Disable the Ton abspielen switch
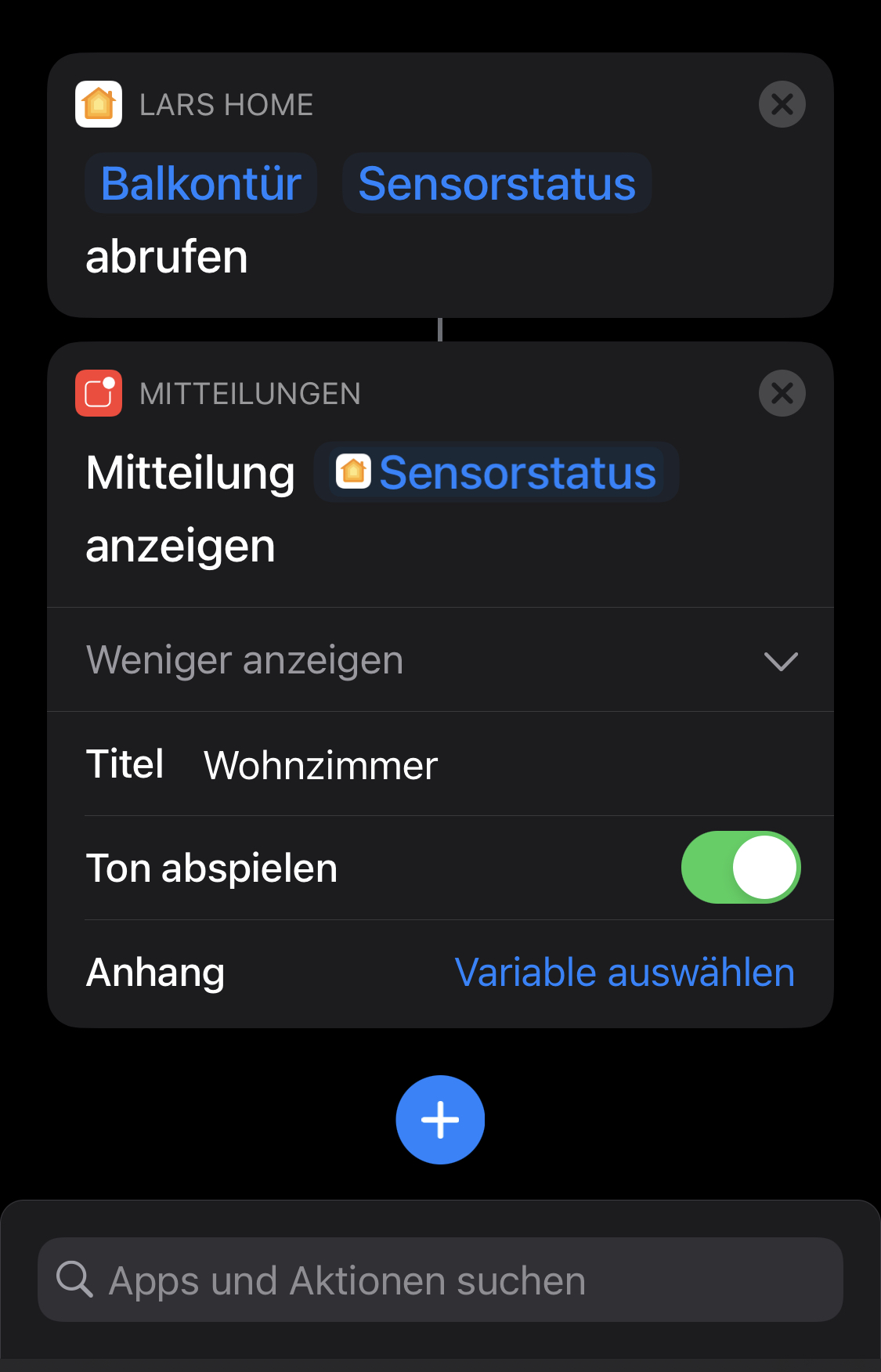 (x=740, y=868)
